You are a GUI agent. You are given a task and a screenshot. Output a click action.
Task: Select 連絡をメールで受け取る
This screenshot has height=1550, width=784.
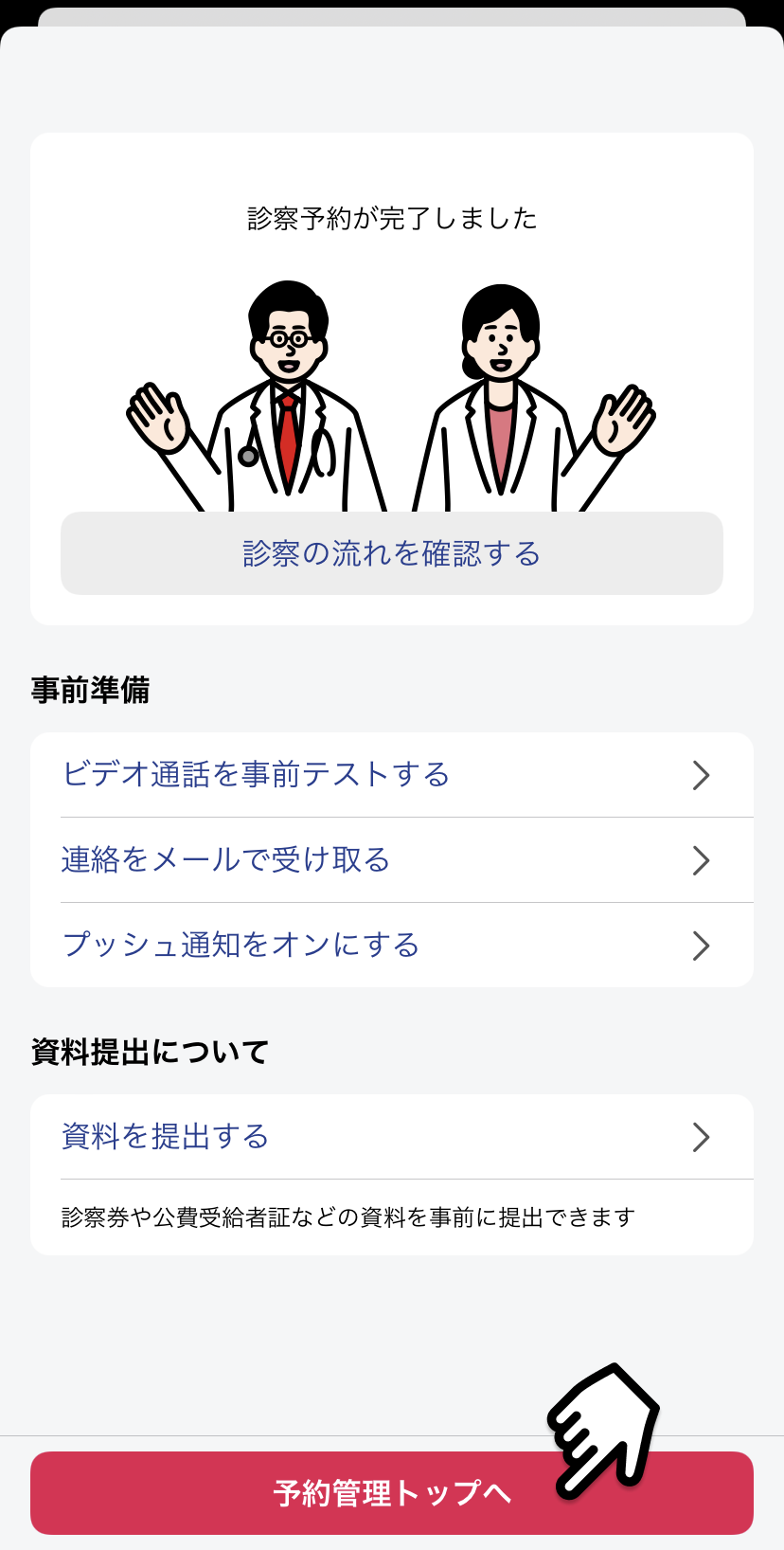click(x=392, y=860)
